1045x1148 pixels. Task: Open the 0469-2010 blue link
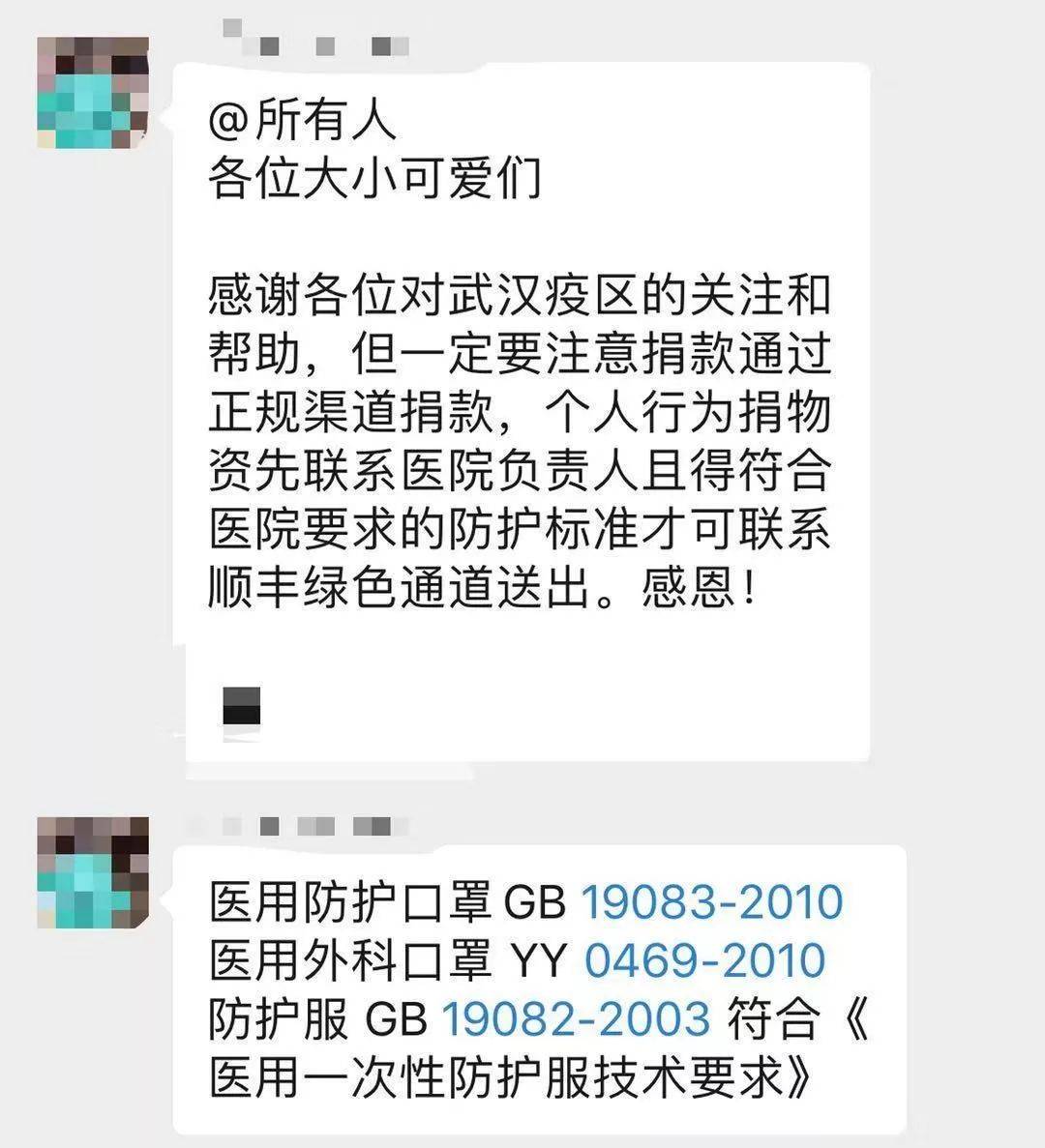pyautogui.click(x=704, y=960)
